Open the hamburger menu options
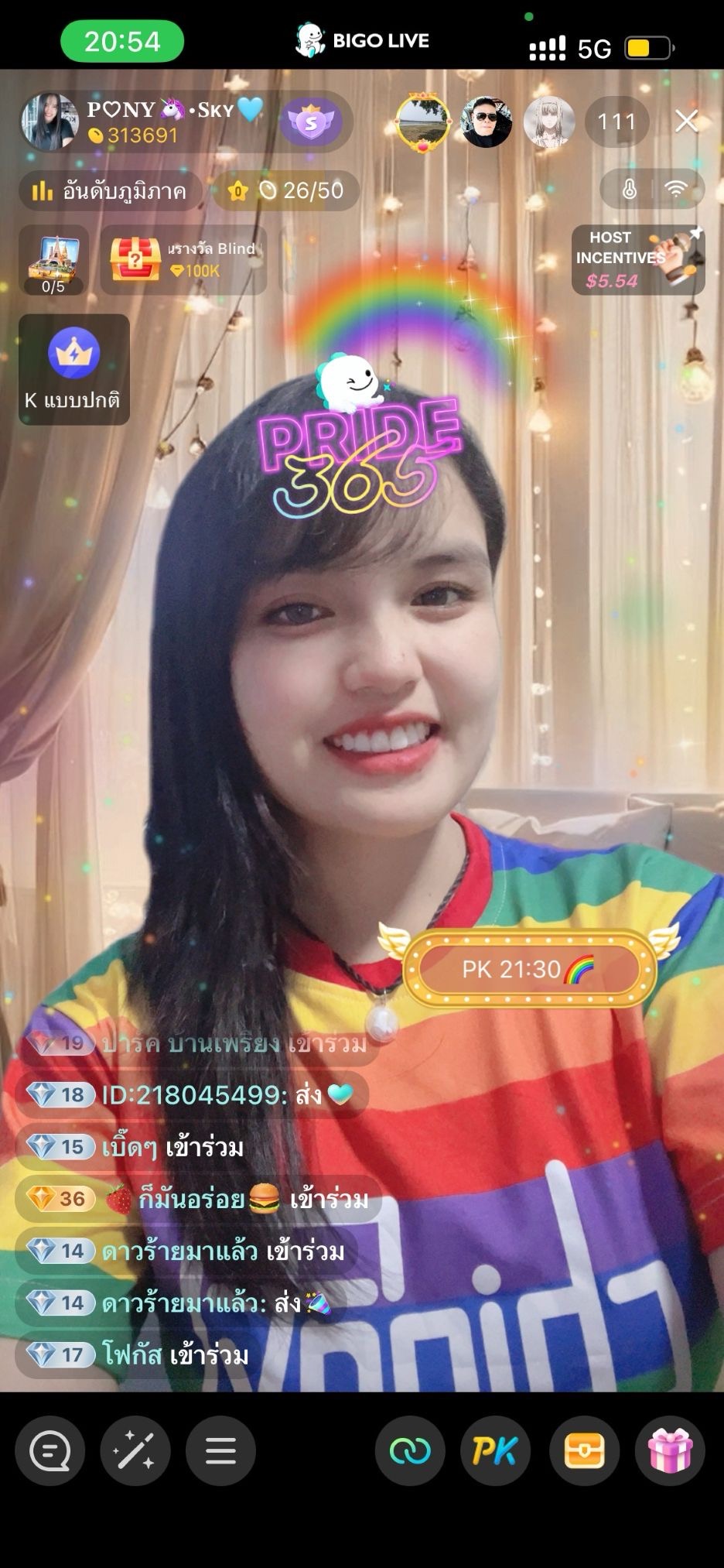Image resolution: width=724 pixels, height=1568 pixels. coord(220,1451)
